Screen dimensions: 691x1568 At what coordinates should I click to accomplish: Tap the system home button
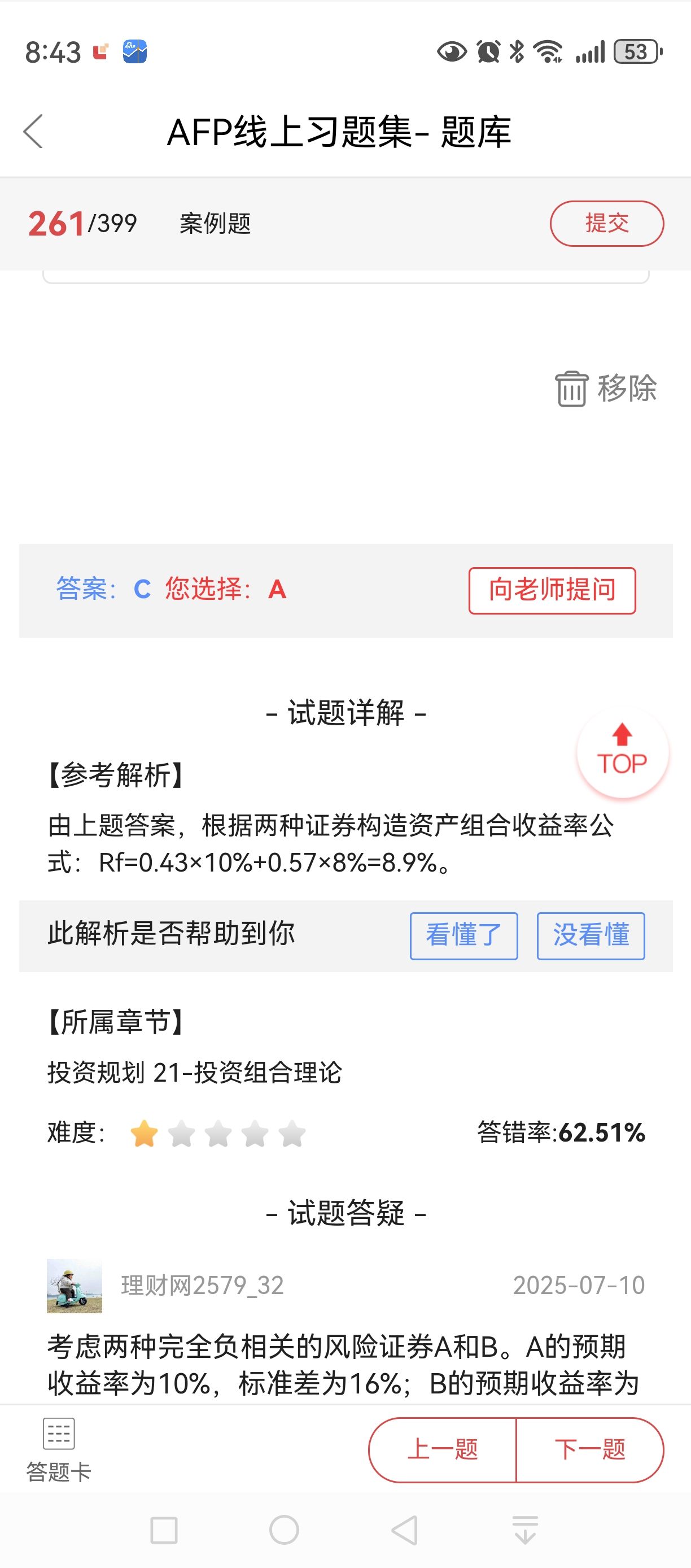(x=284, y=1530)
